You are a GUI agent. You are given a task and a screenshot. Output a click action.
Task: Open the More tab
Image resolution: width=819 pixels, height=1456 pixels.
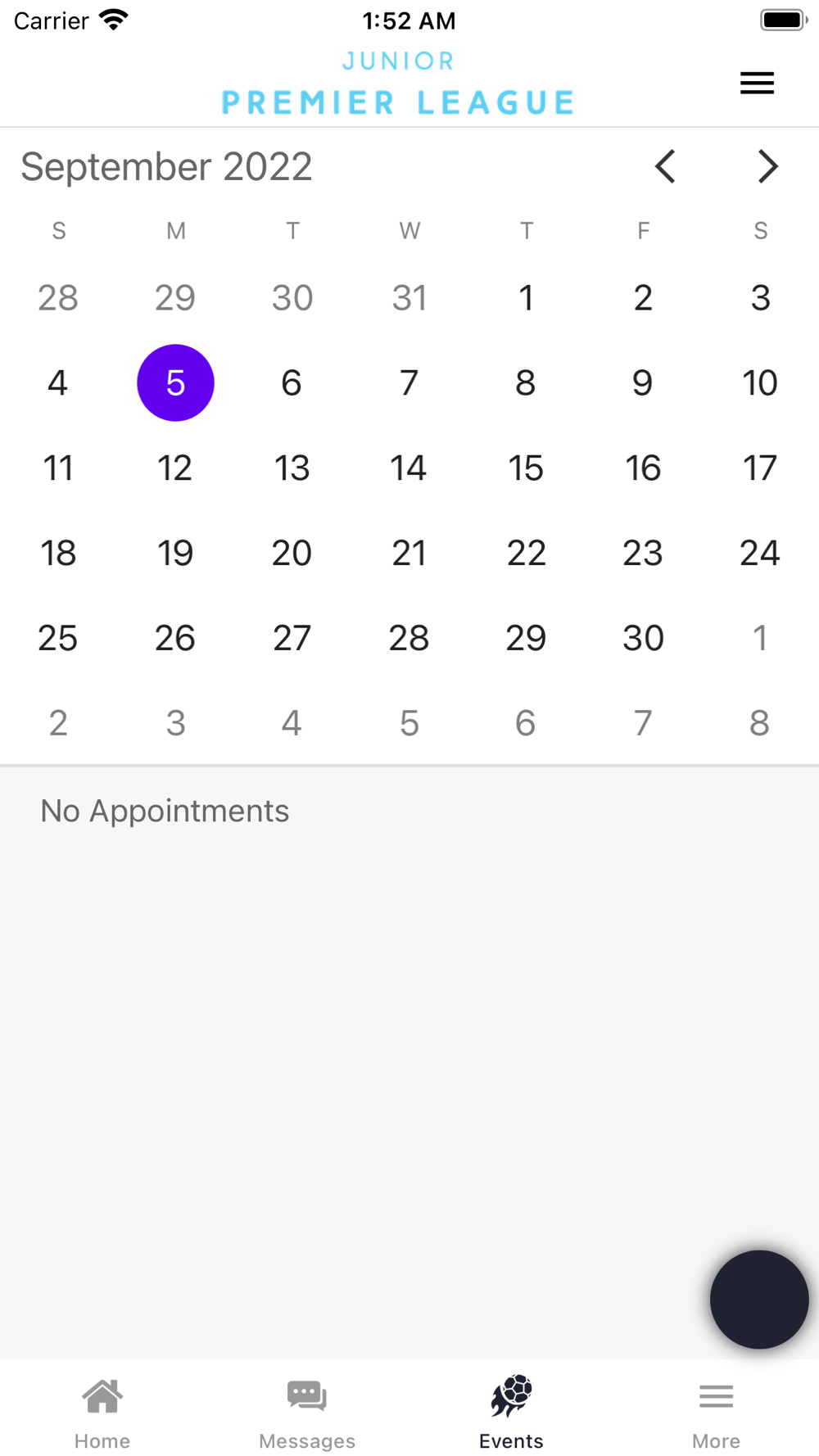[717, 1413]
